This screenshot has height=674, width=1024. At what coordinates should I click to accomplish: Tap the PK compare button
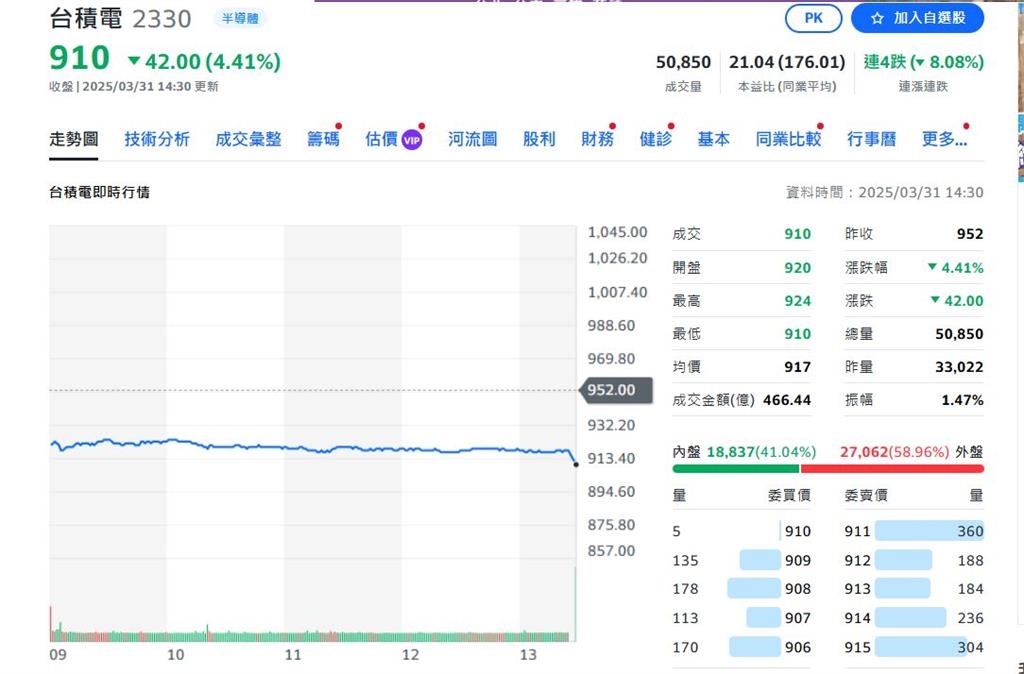(x=814, y=18)
